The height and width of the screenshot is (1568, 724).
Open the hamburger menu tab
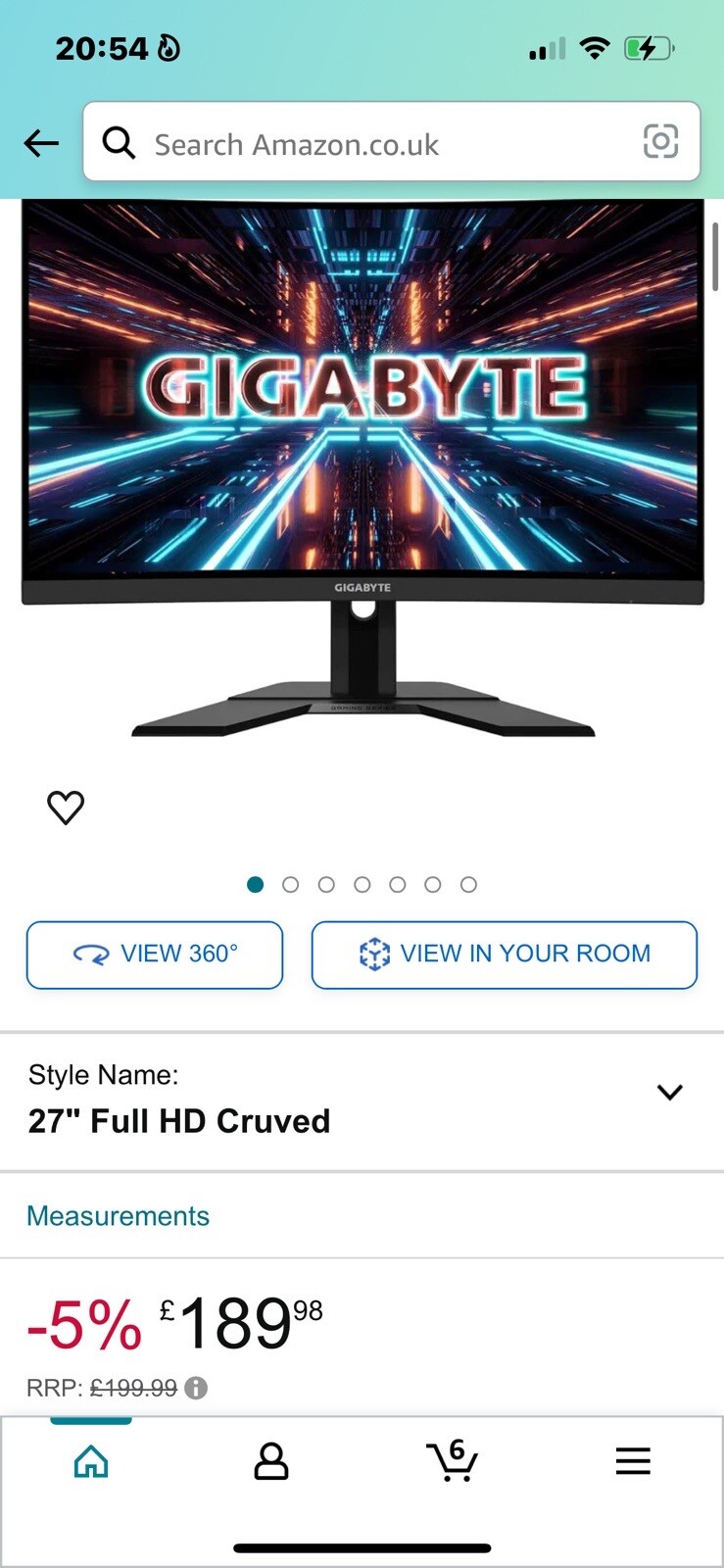(633, 1461)
